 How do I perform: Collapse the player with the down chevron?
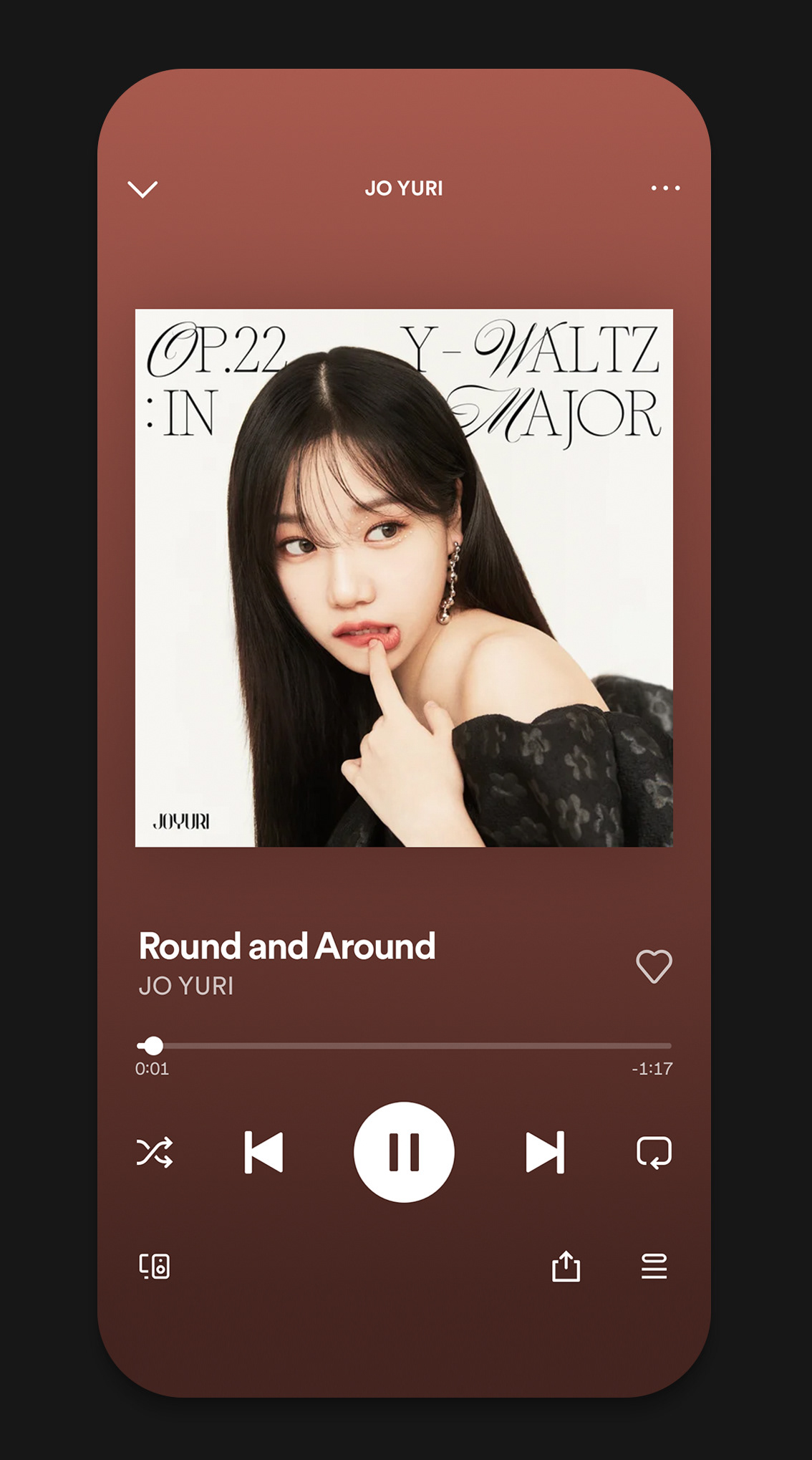coord(142,189)
